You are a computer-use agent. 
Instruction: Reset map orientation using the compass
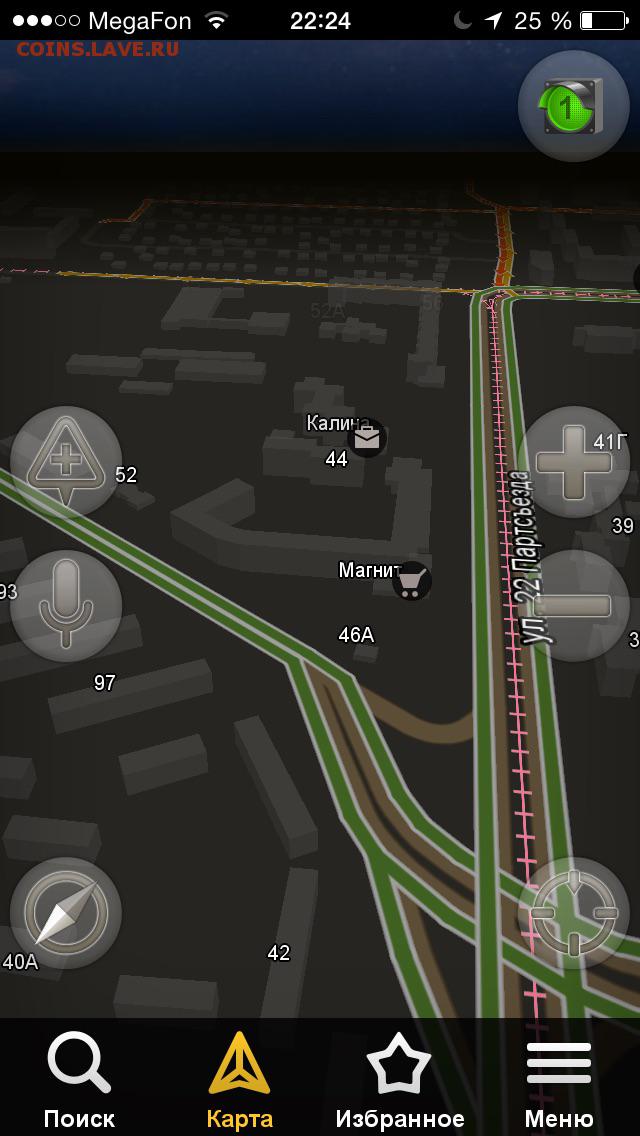coord(66,913)
